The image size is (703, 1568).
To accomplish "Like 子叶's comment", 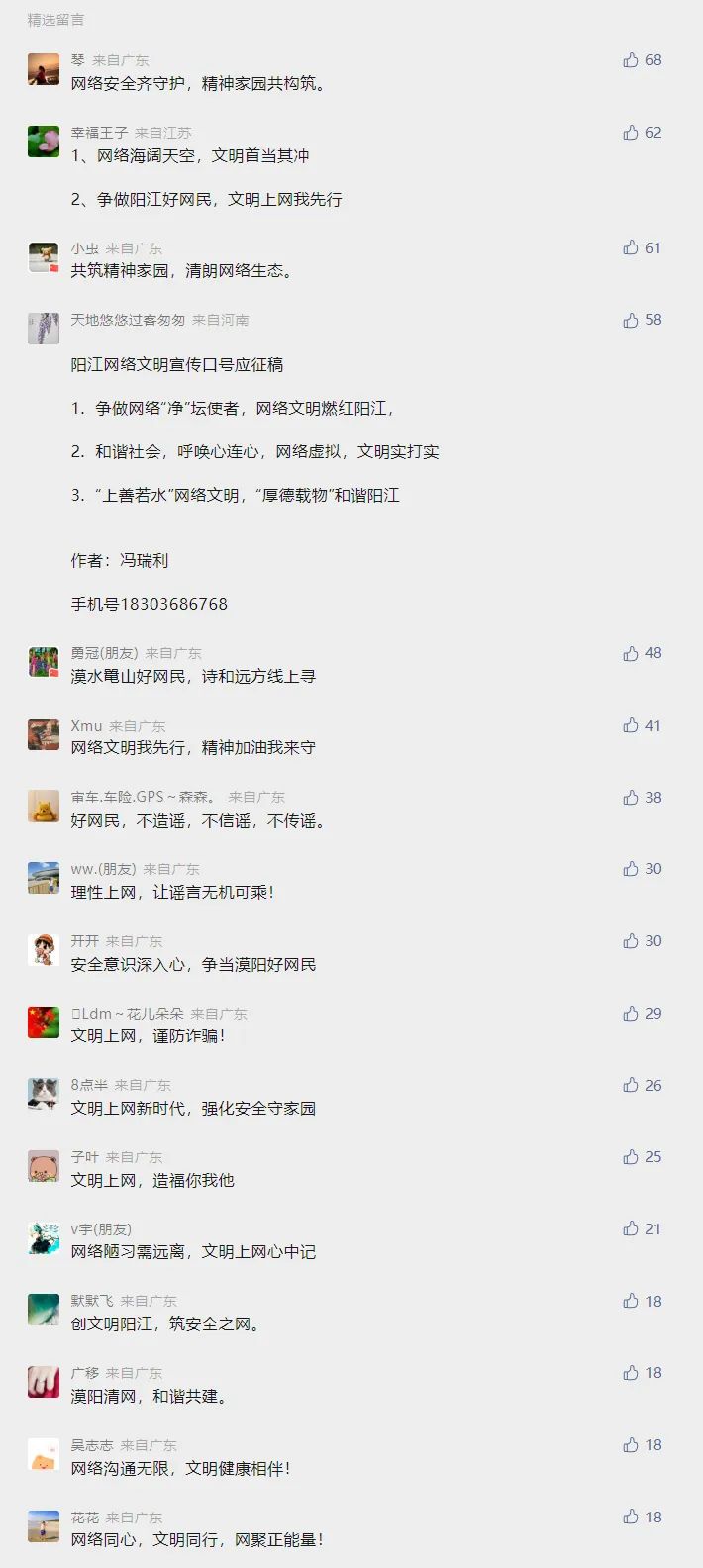I will (x=631, y=1157).
